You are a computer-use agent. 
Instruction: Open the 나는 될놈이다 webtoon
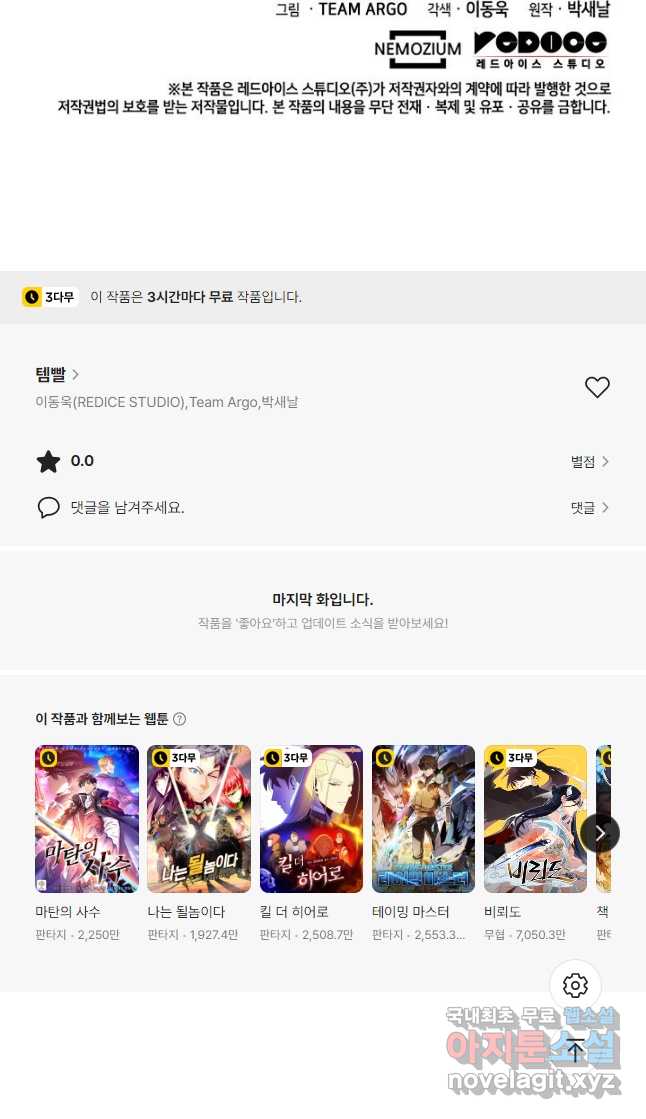[199, 819]
